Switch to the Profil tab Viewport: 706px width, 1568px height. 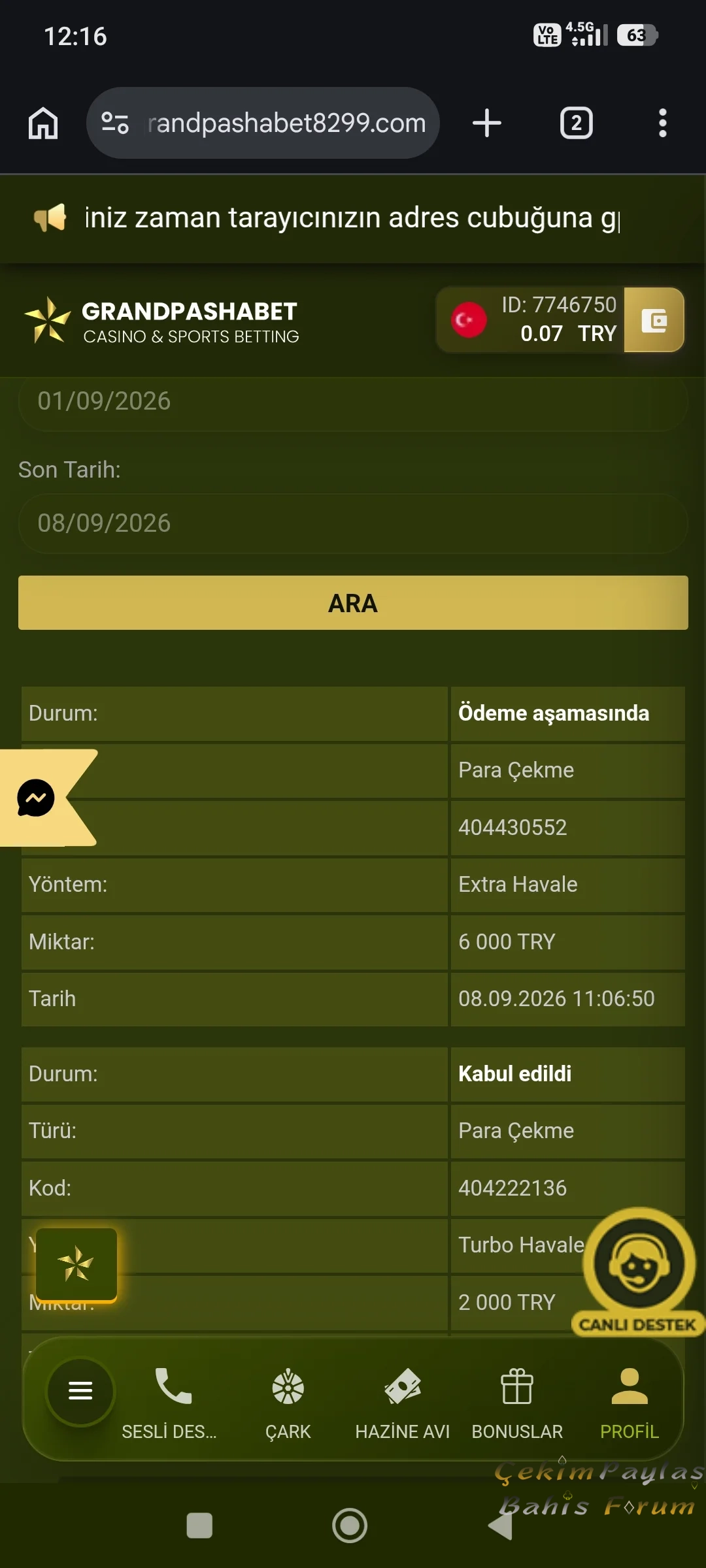pyautogui.click(x=630, y=1402)
